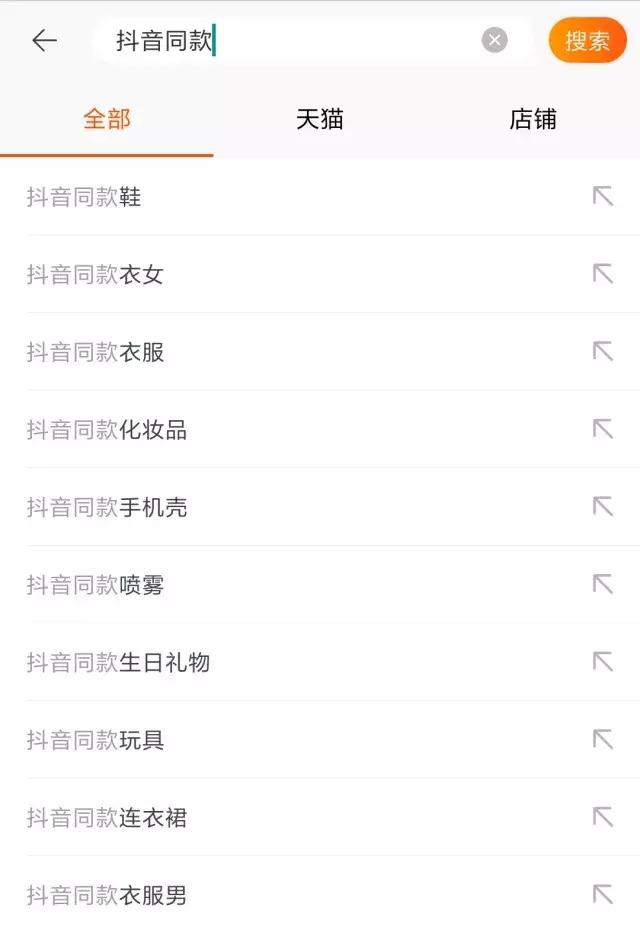Tap the orange 搜索 button

(587, 41)
